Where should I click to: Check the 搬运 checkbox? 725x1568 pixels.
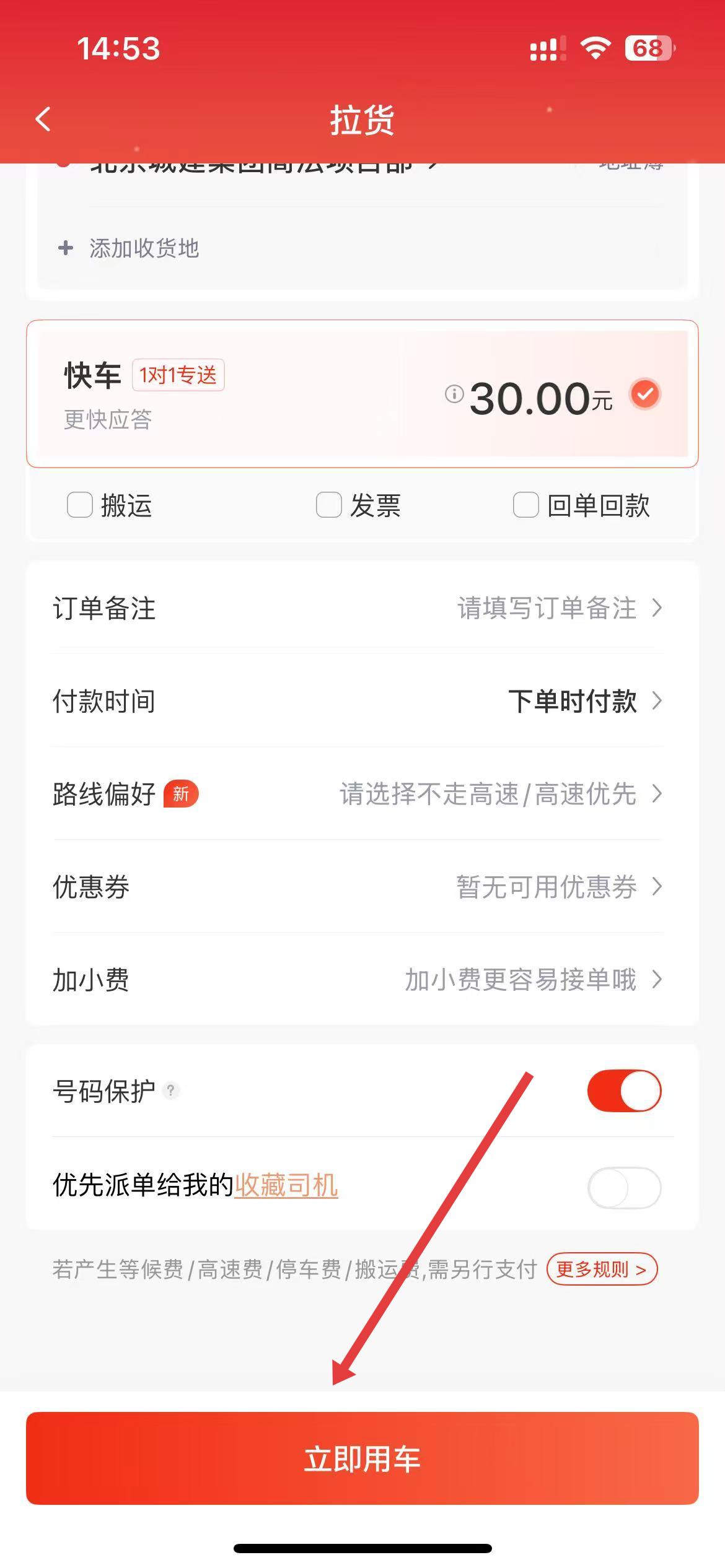pos(81,505)
